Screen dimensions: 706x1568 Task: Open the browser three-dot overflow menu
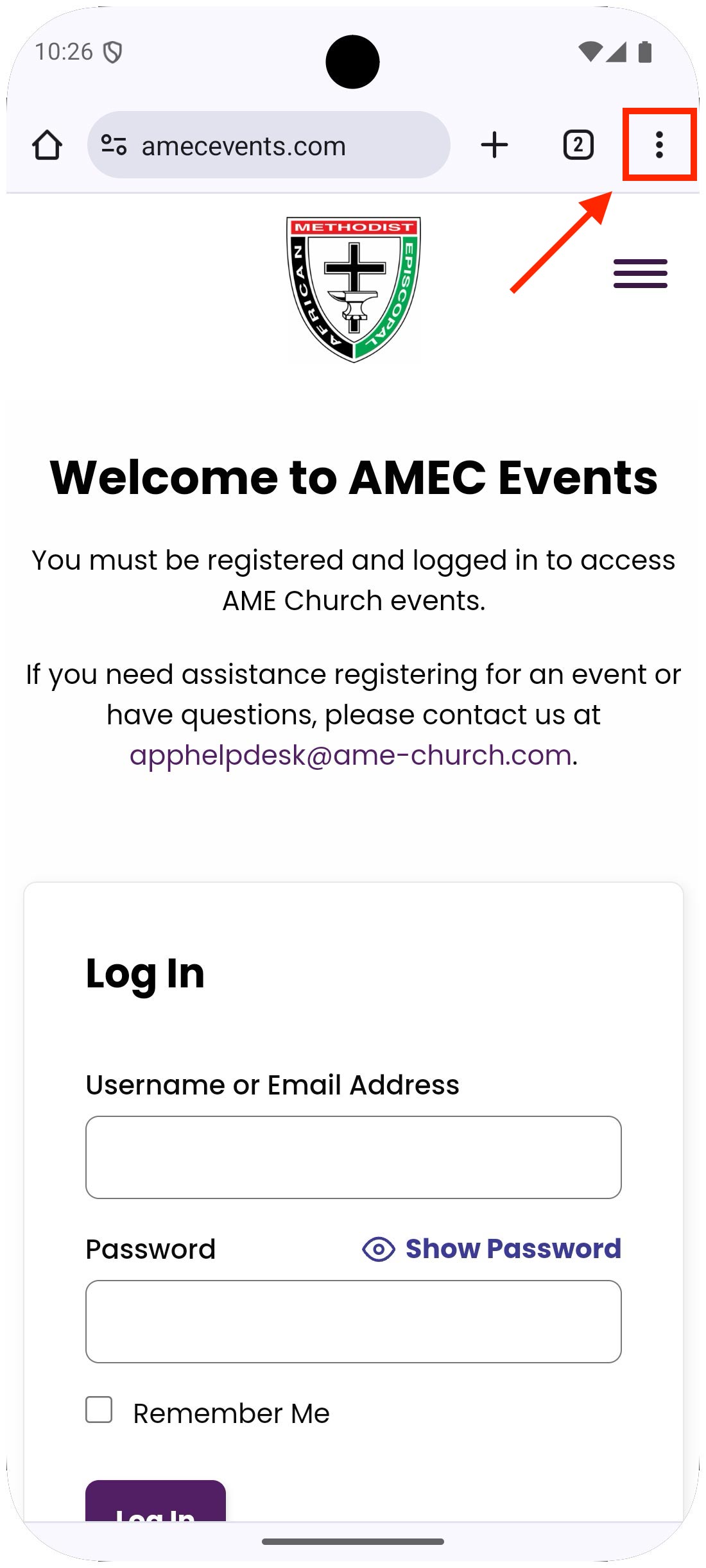[x=659, y=145]
